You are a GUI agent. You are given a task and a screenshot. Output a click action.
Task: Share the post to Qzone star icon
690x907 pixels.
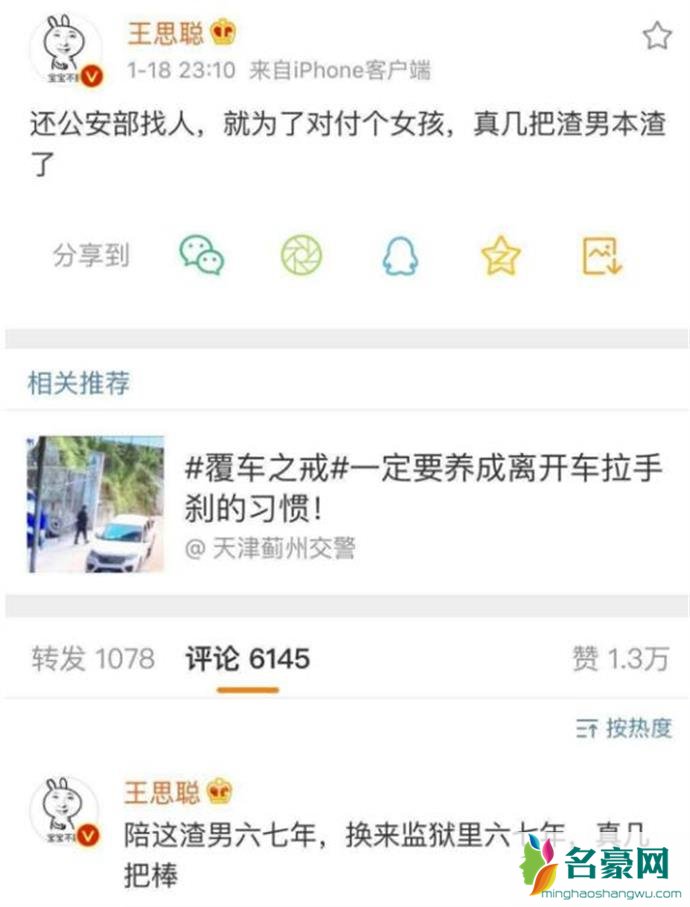coord(501,256)
